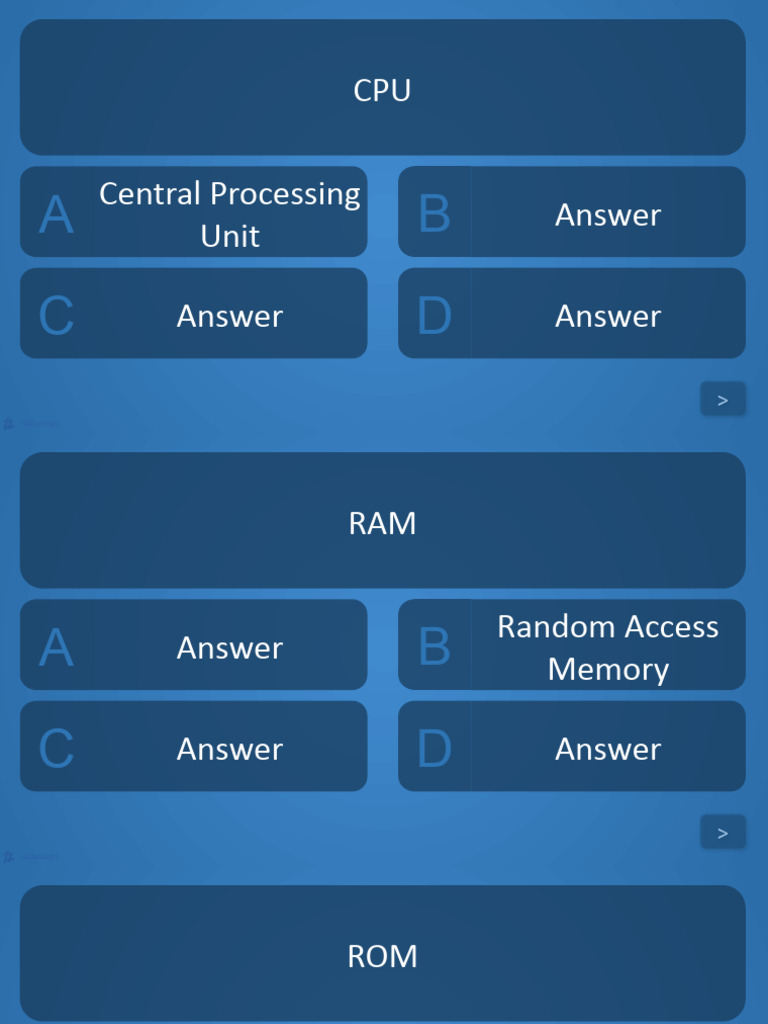Go to next with the arrow below the CPU answers
The width and height of the screenshot is (768, 1024).
[x=722, y=399]
